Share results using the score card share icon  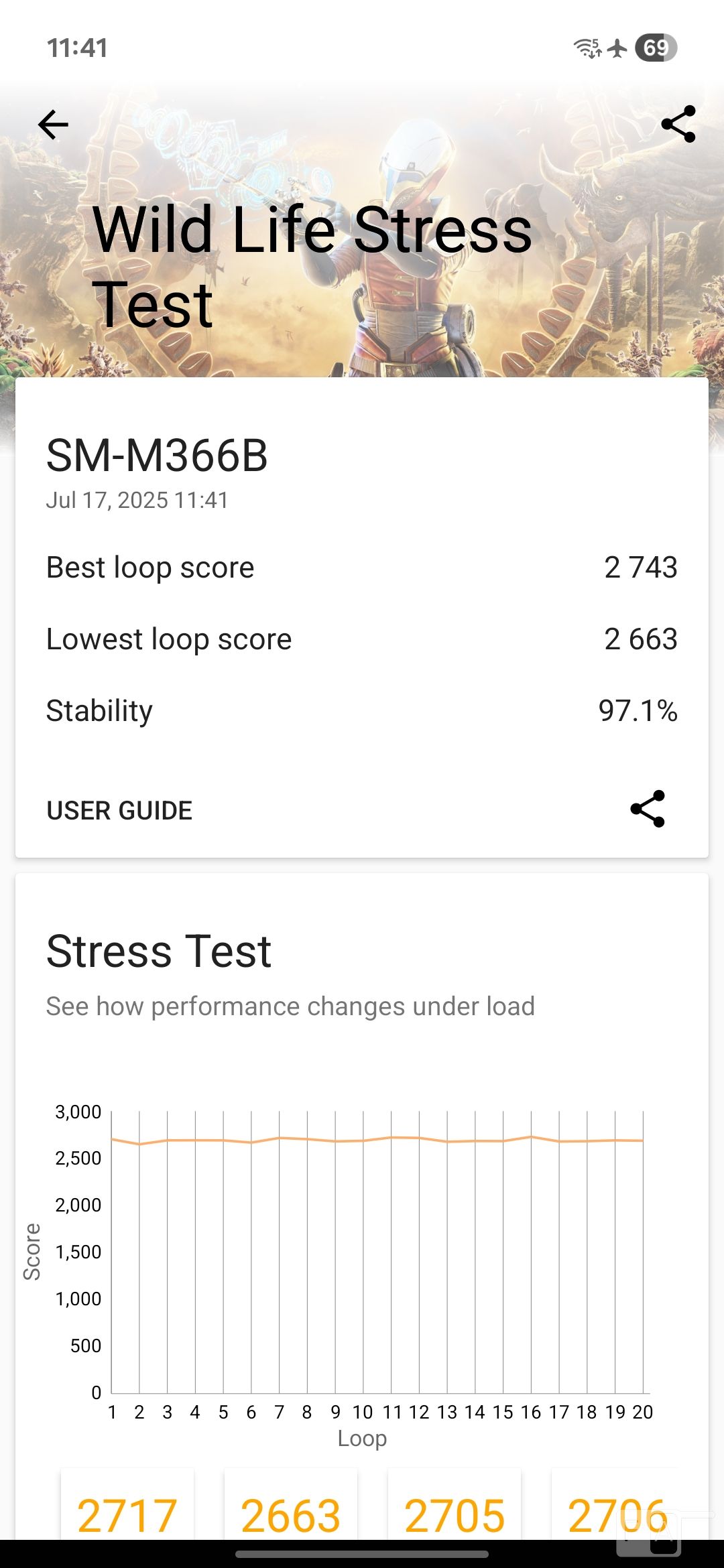pyautogui.click(x=648, y=809)
